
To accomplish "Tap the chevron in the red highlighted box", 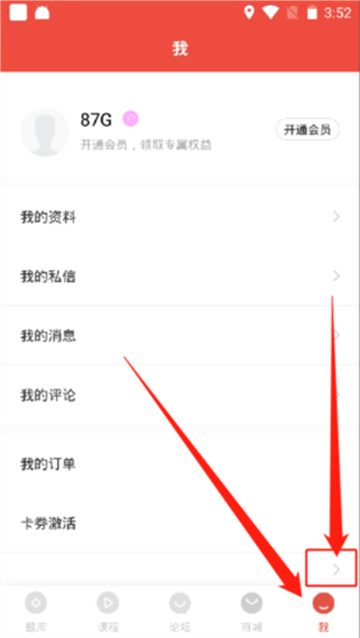I will [336, 570].
